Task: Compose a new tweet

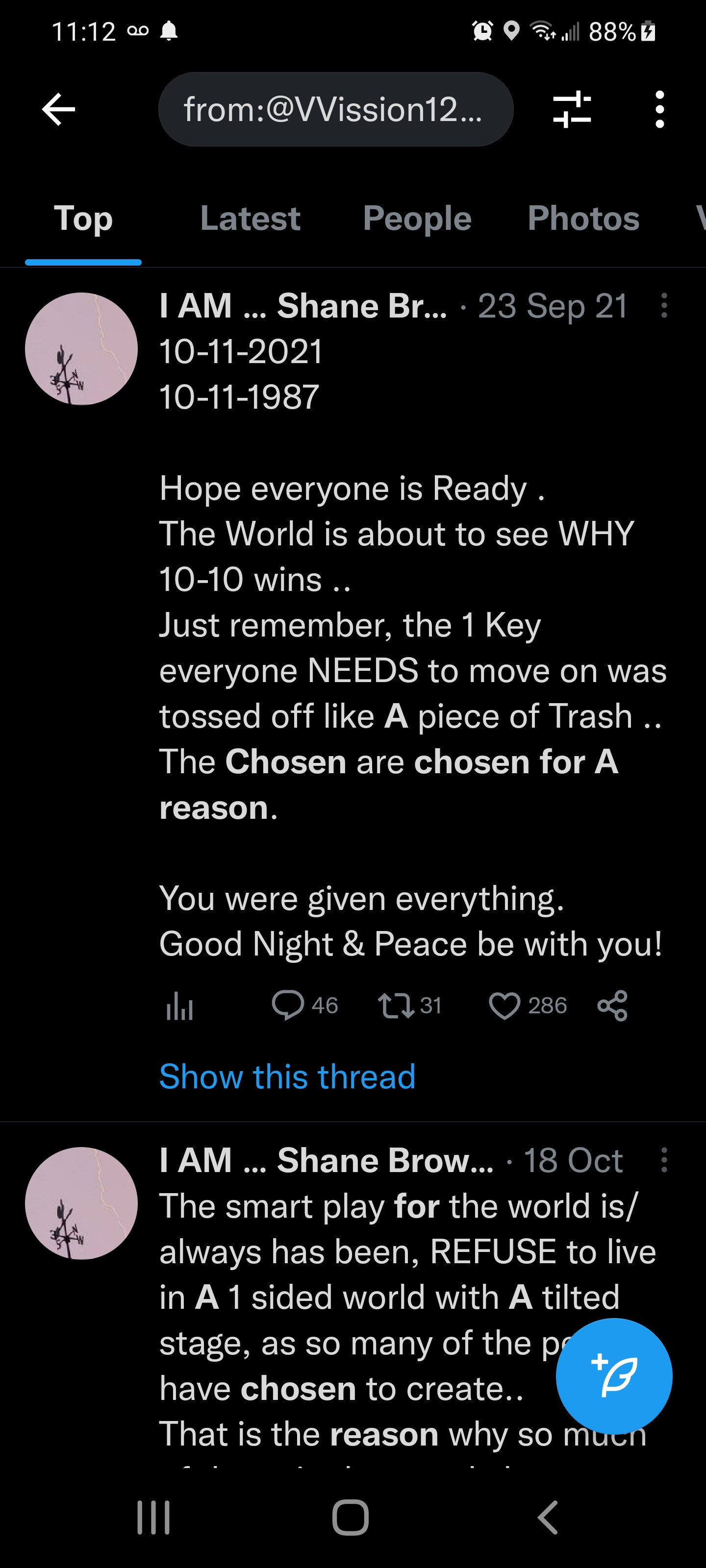Action: tap(613, 1375)
